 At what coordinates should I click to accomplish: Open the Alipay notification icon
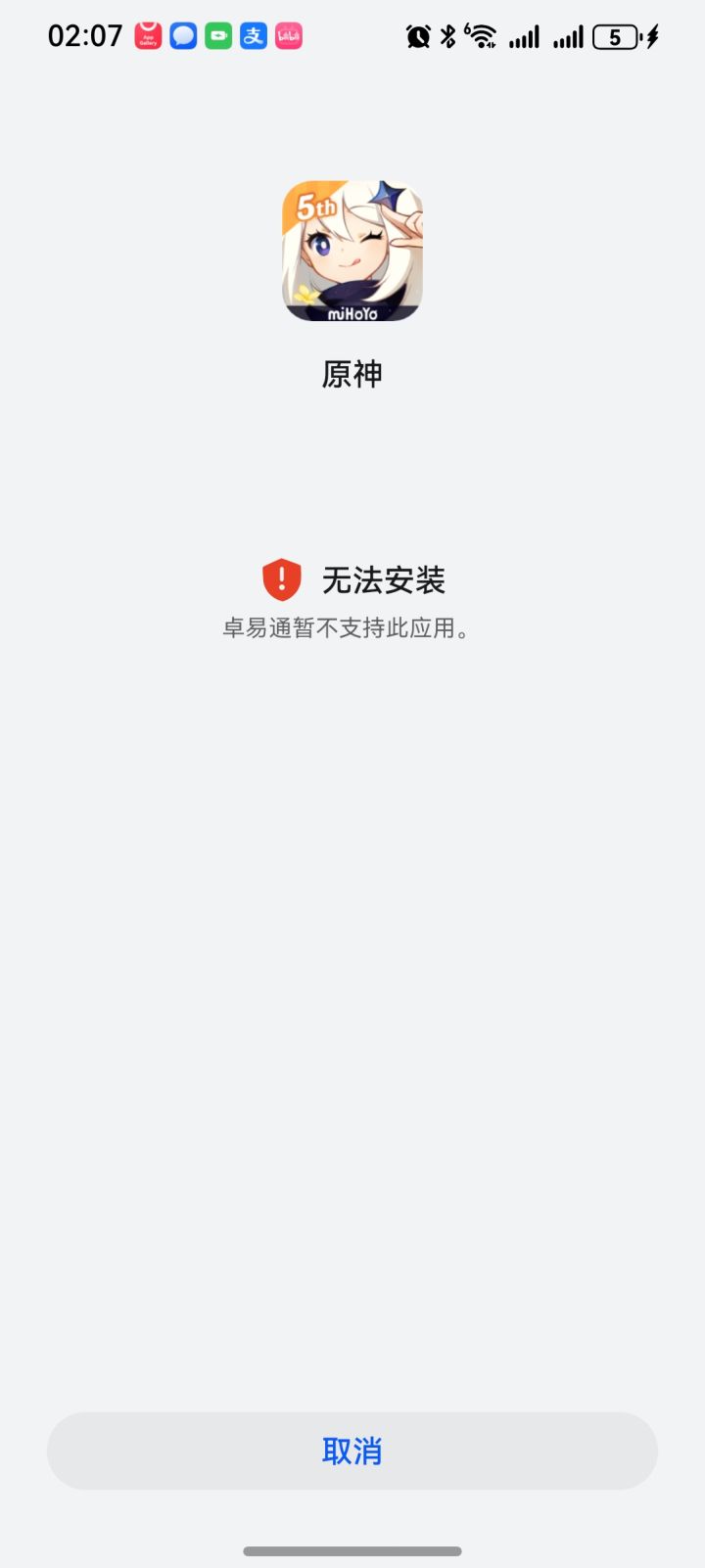[253, 36]
